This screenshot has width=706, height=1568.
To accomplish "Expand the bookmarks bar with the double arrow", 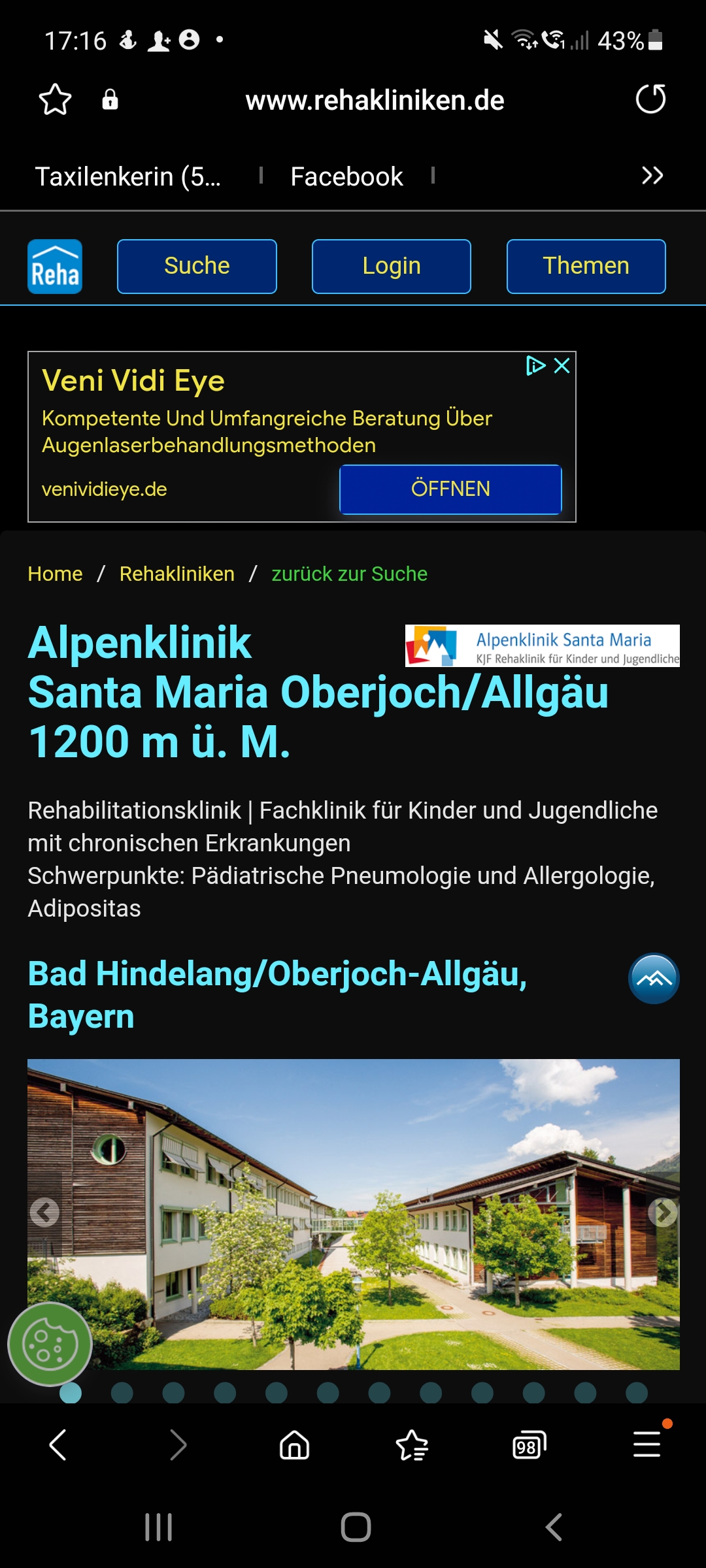I will click(652, 176).
